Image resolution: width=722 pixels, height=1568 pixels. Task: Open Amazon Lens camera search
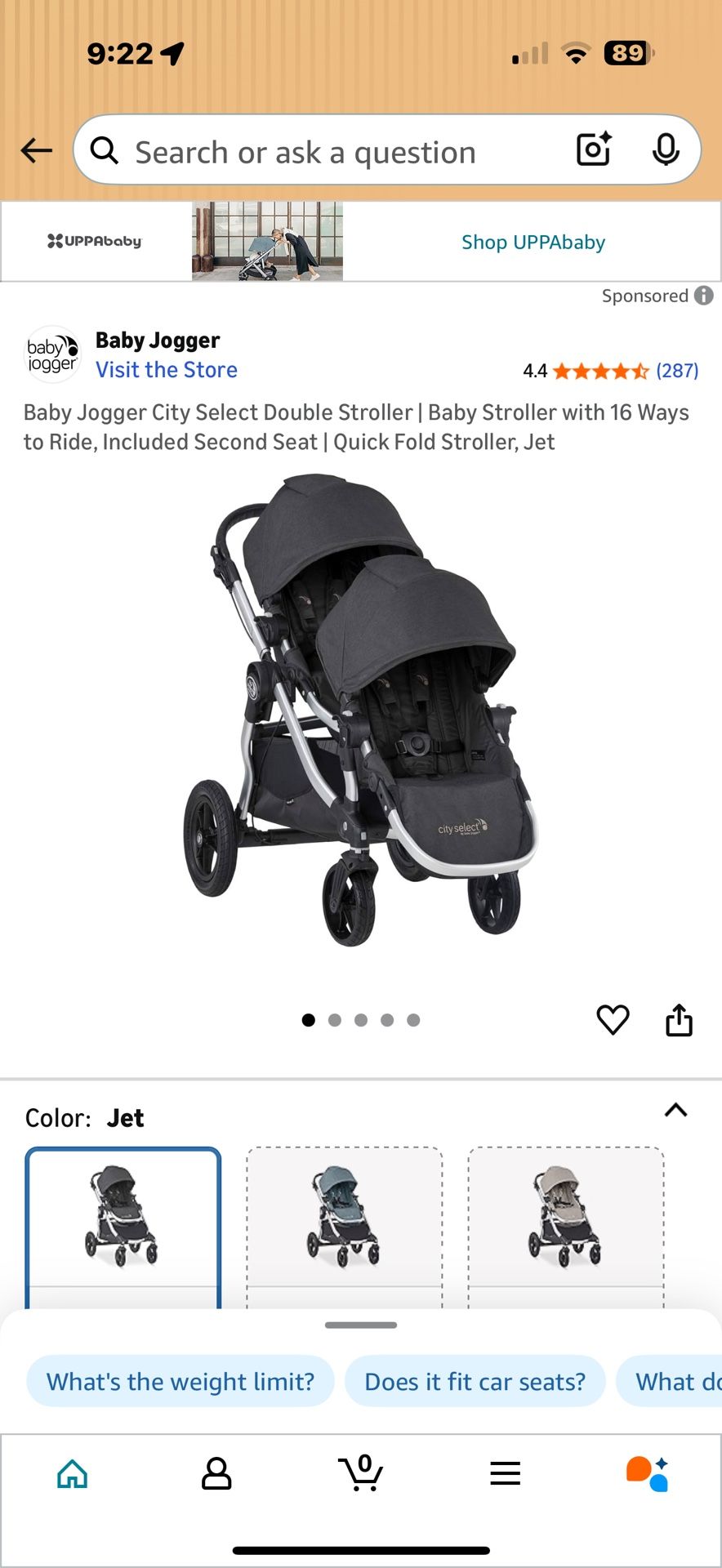pyautogui.click(x=592, y=149)
